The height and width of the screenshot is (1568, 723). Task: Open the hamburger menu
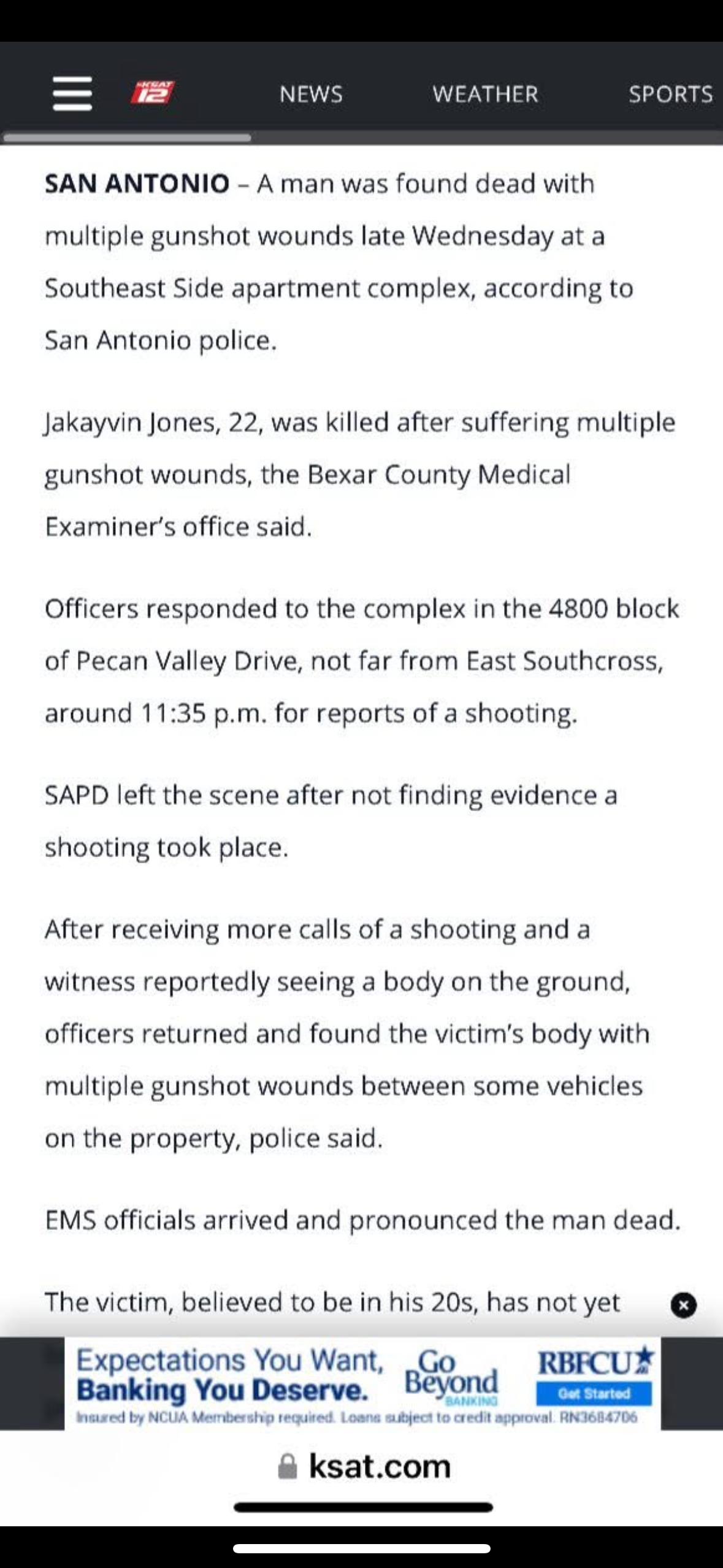click(x=72, y=94)
